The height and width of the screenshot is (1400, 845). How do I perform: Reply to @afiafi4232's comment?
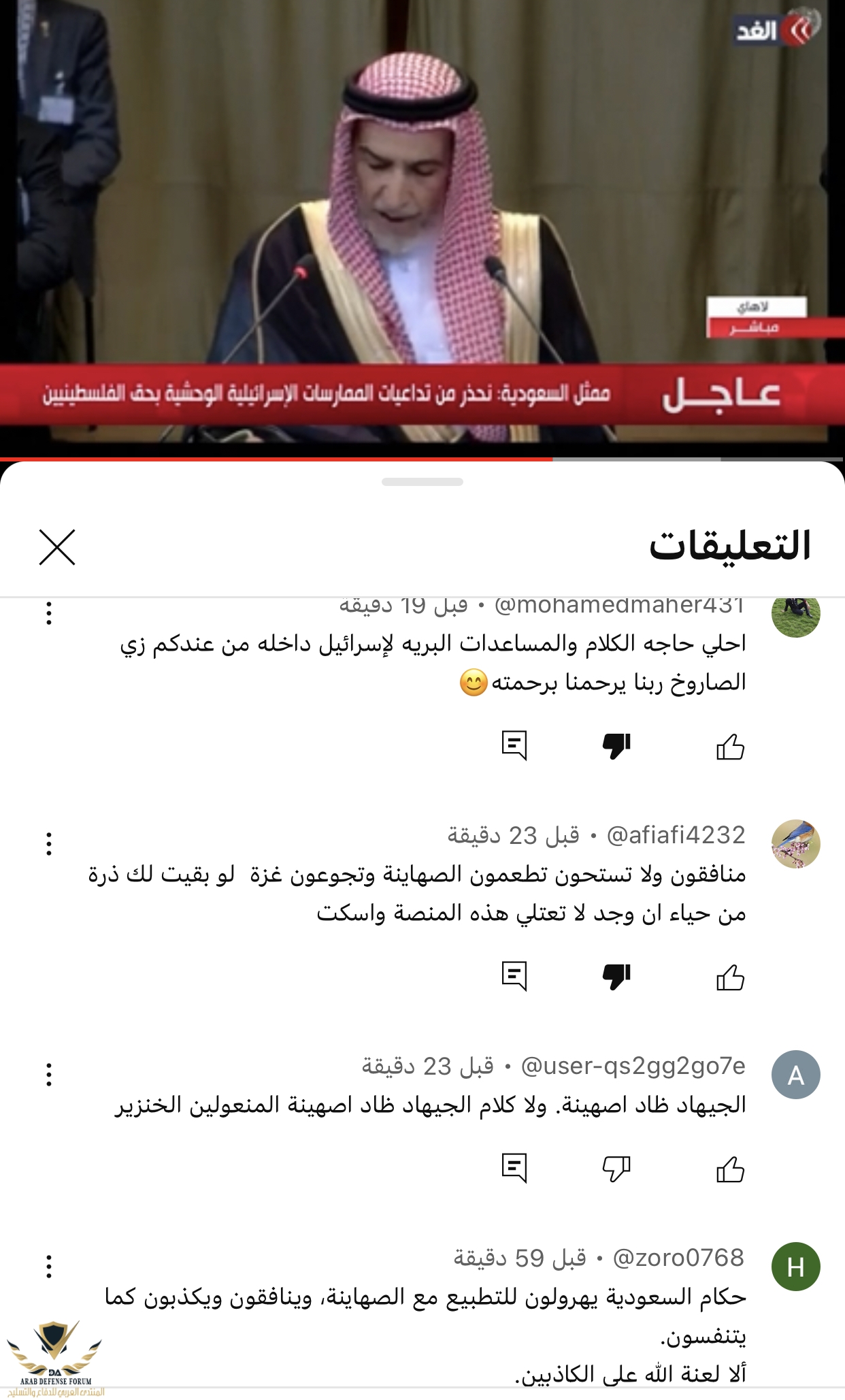coord(514,976)
